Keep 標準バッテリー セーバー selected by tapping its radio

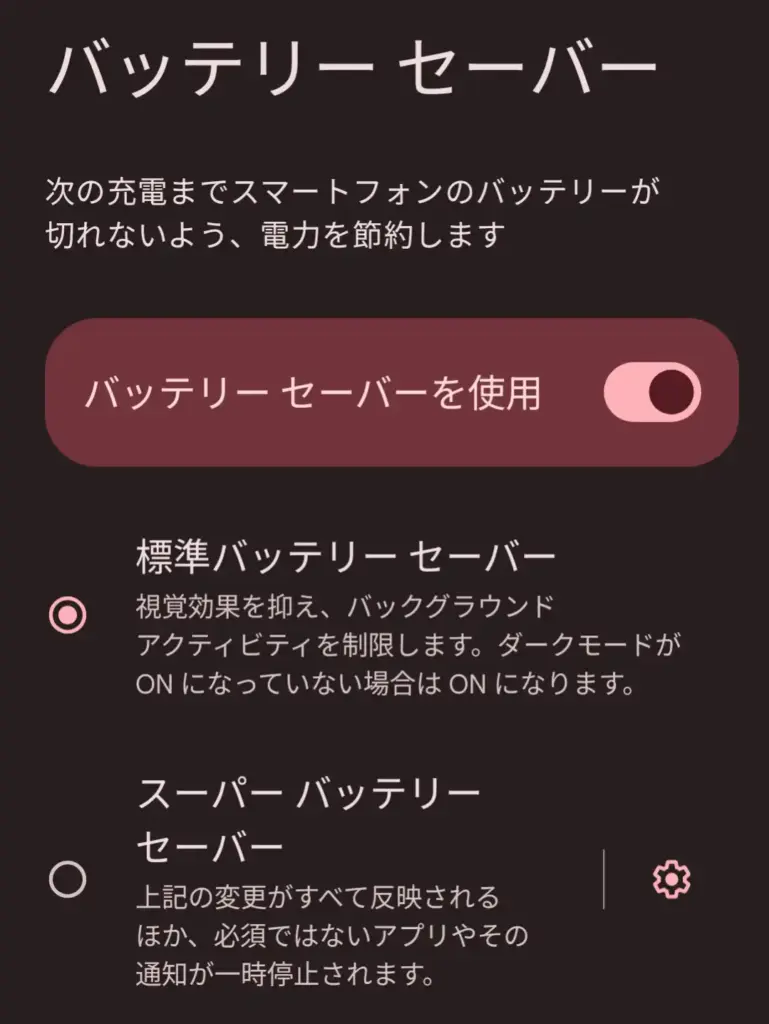coord(68,613)
